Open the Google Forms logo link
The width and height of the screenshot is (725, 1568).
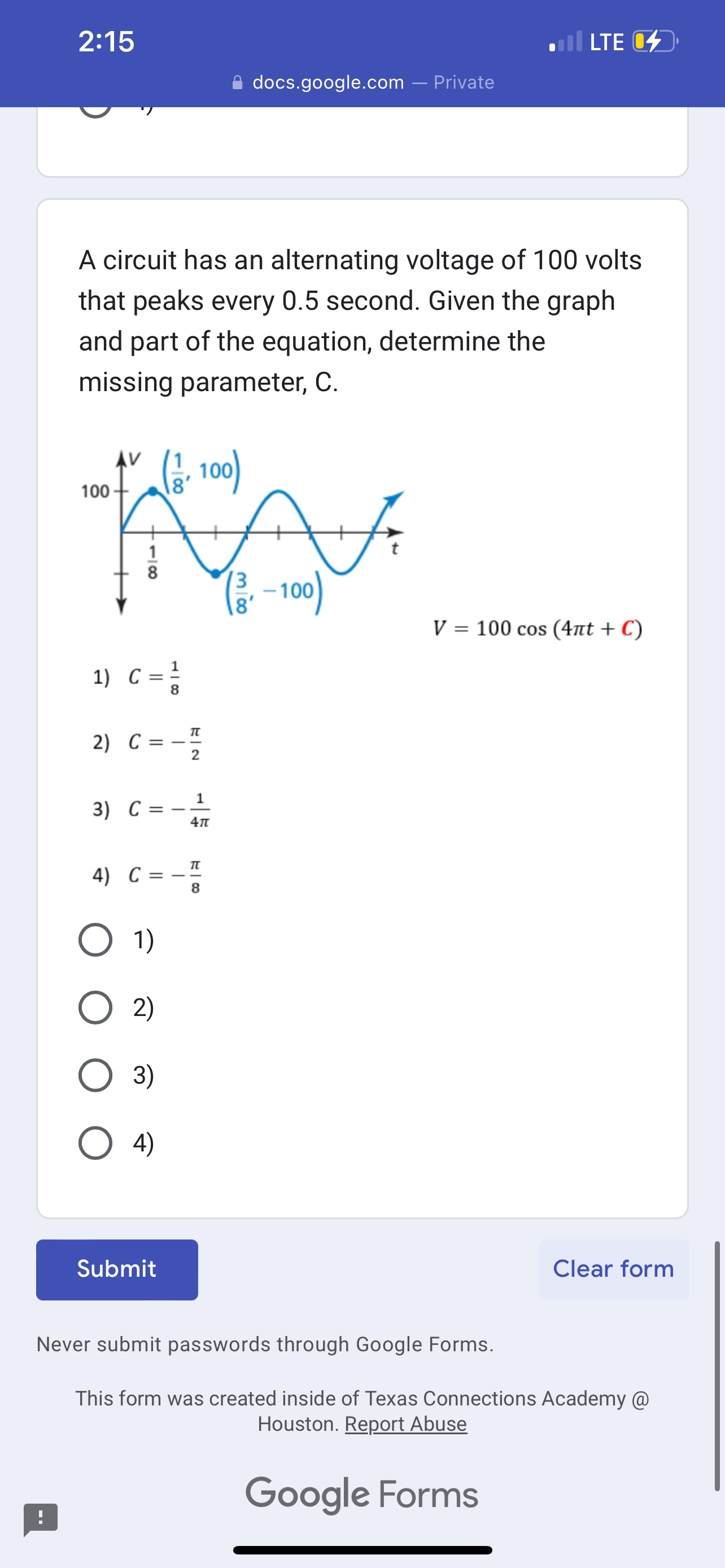[x=362, y=1495]
